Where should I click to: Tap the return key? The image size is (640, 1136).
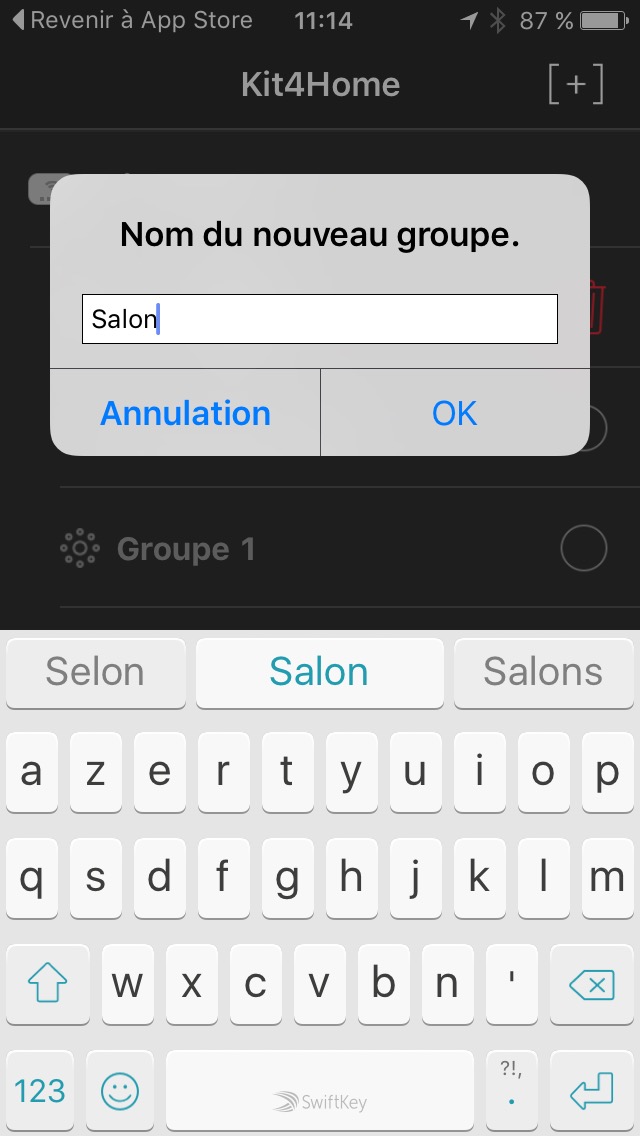[591, 1090]
